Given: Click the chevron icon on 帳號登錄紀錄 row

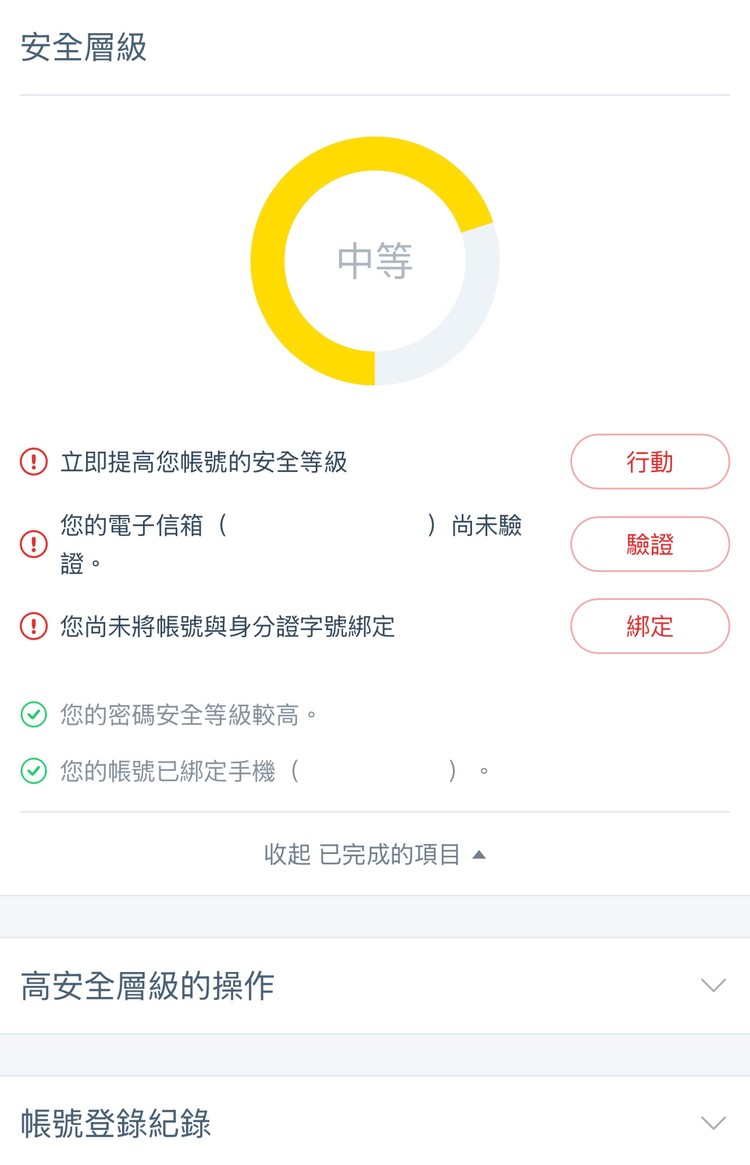Looking at the screenshot, I should point(712,1124).
